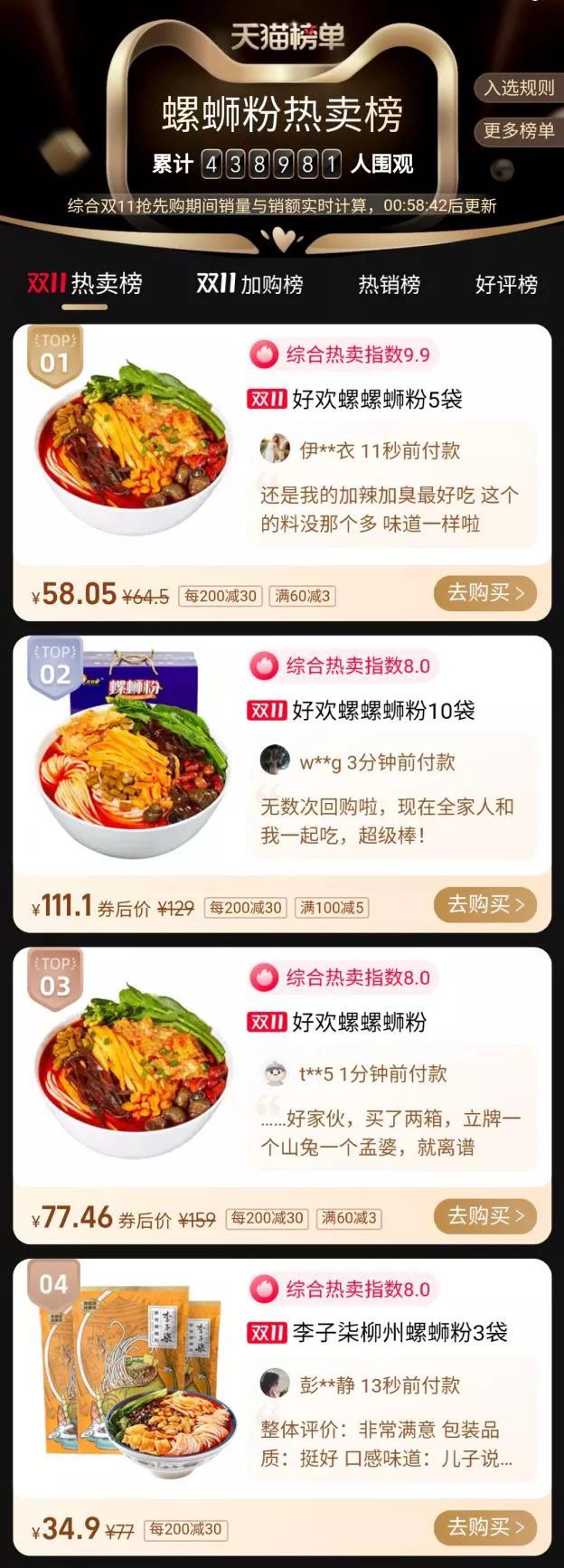Open the 更多榜单 more rankings button
This screenshot has width=564, height=1568.
pos(519,131)
